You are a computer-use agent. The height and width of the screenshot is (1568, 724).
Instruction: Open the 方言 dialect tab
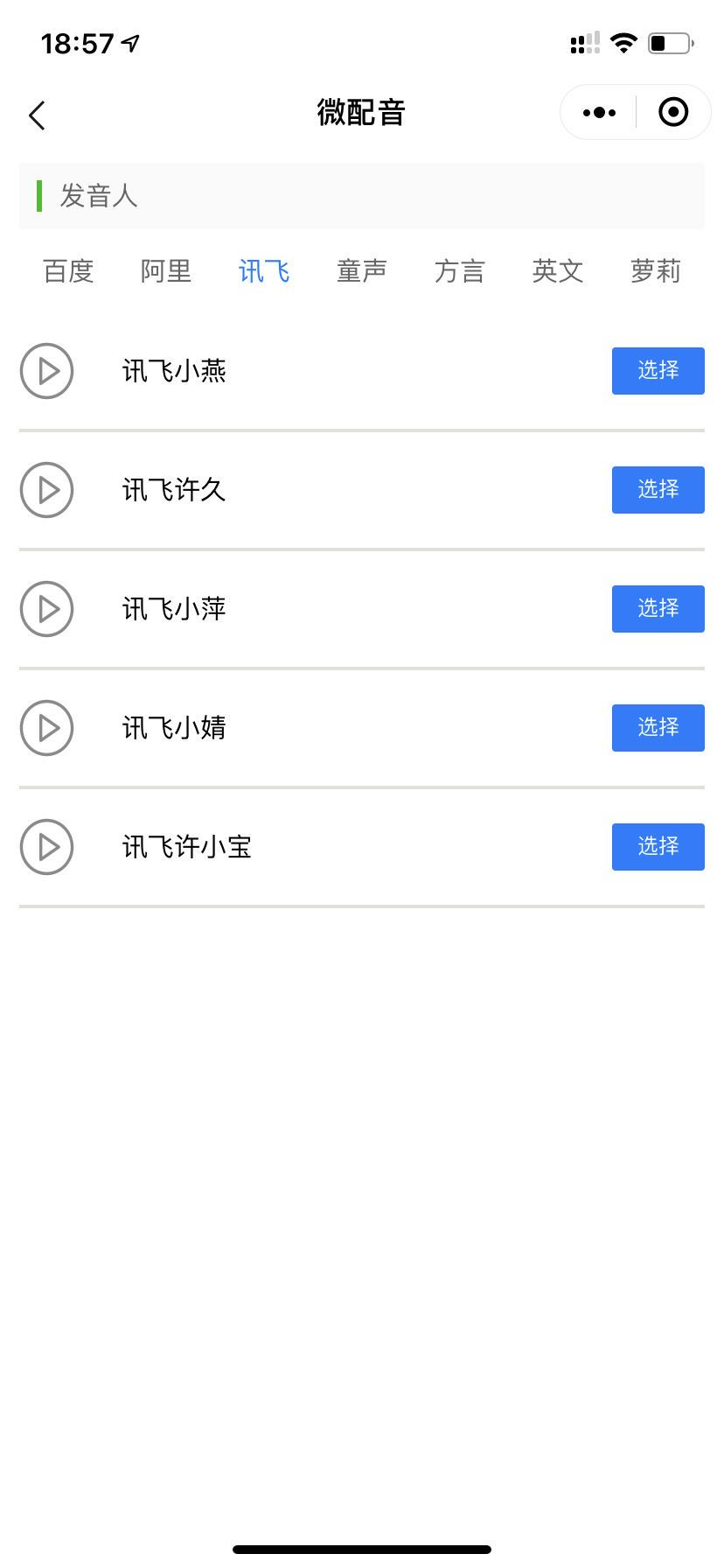(x=460, y=271)
